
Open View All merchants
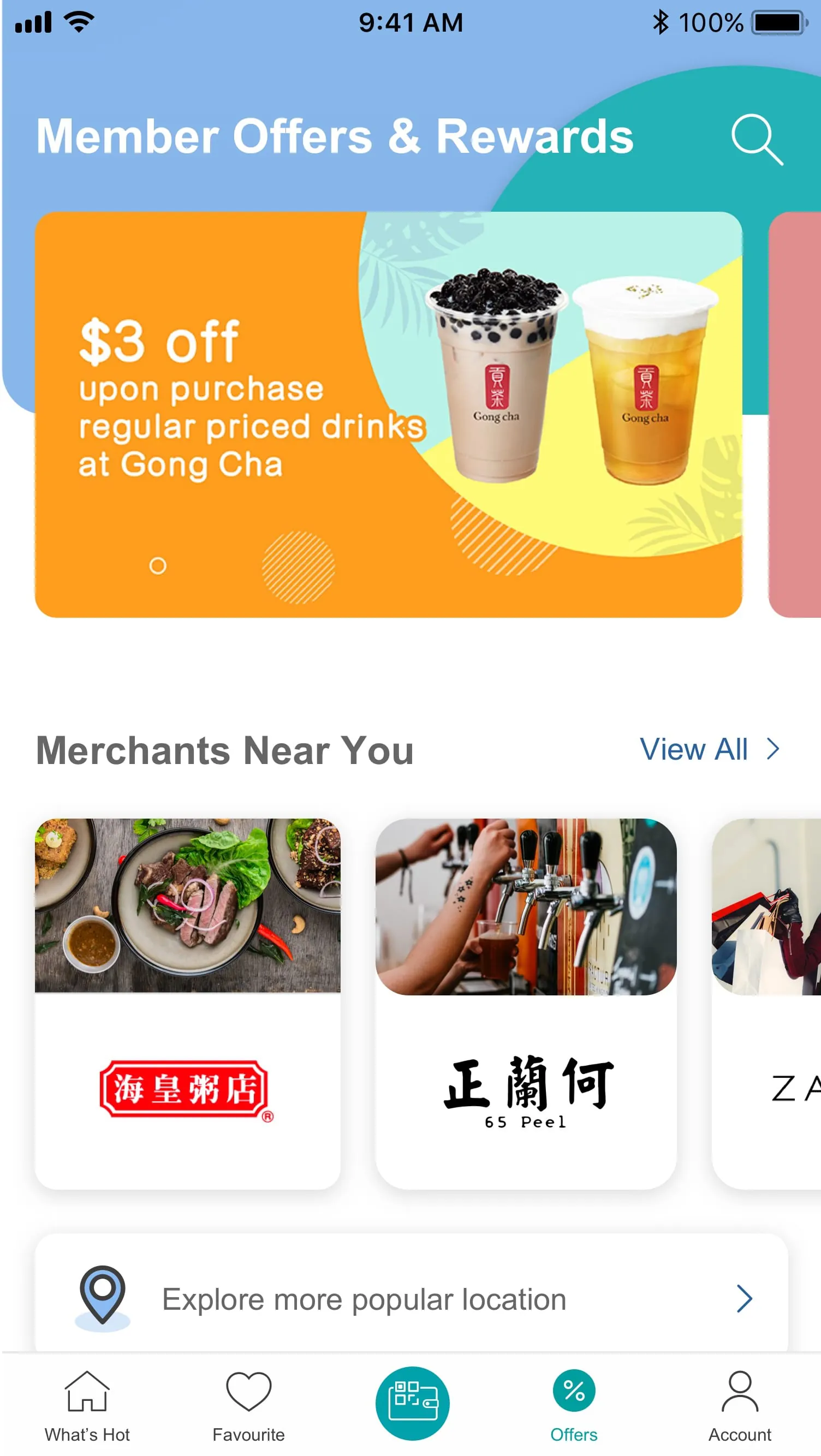click(x=694, y=749)
